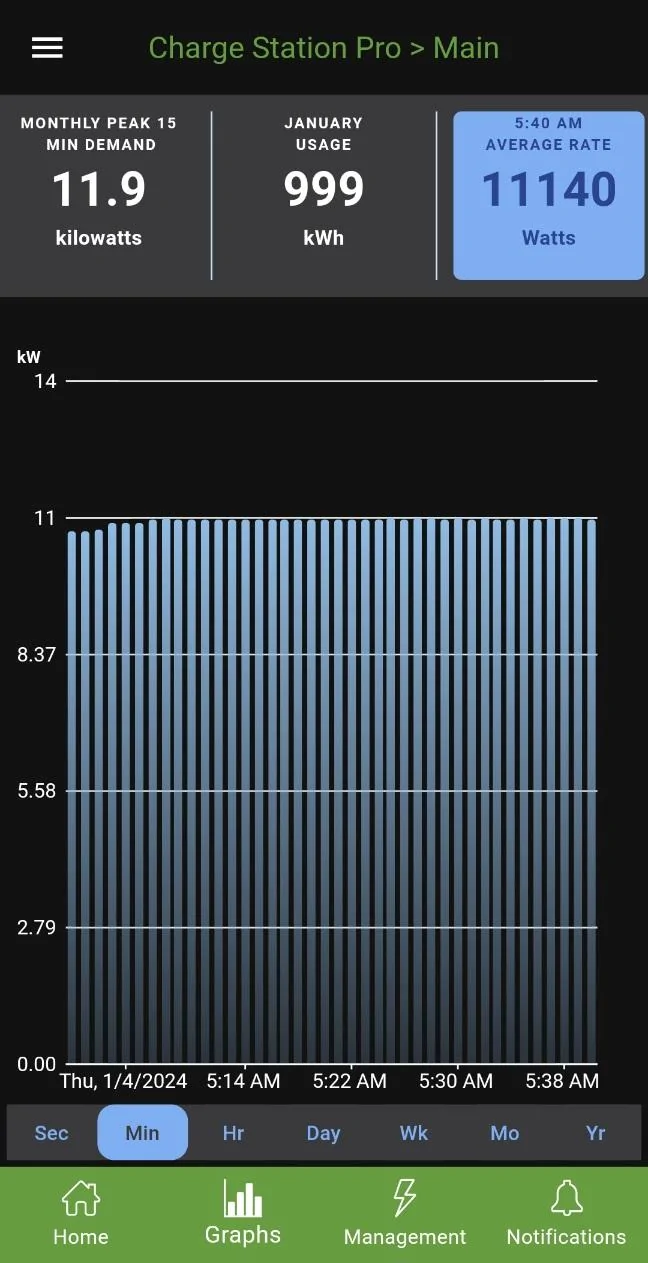Show the Day interval graph
The image size is (648, 1263).
323,1133
